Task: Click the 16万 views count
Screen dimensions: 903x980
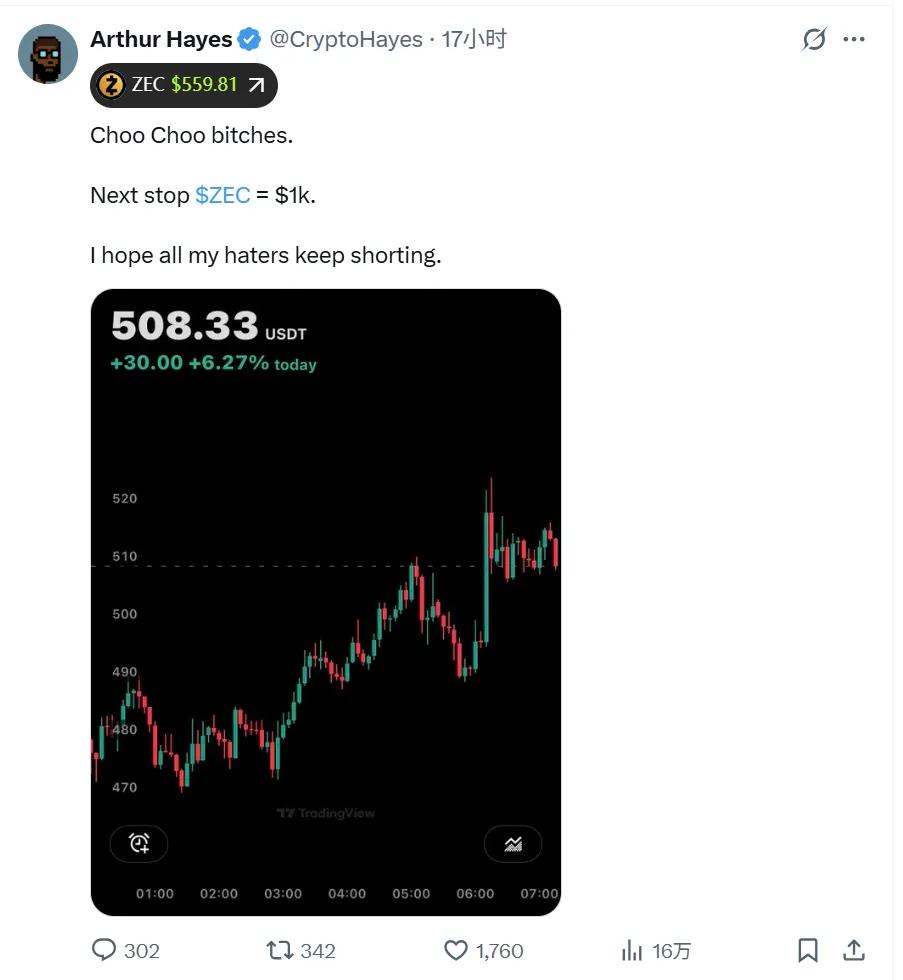Action: (x=670, y=950)
